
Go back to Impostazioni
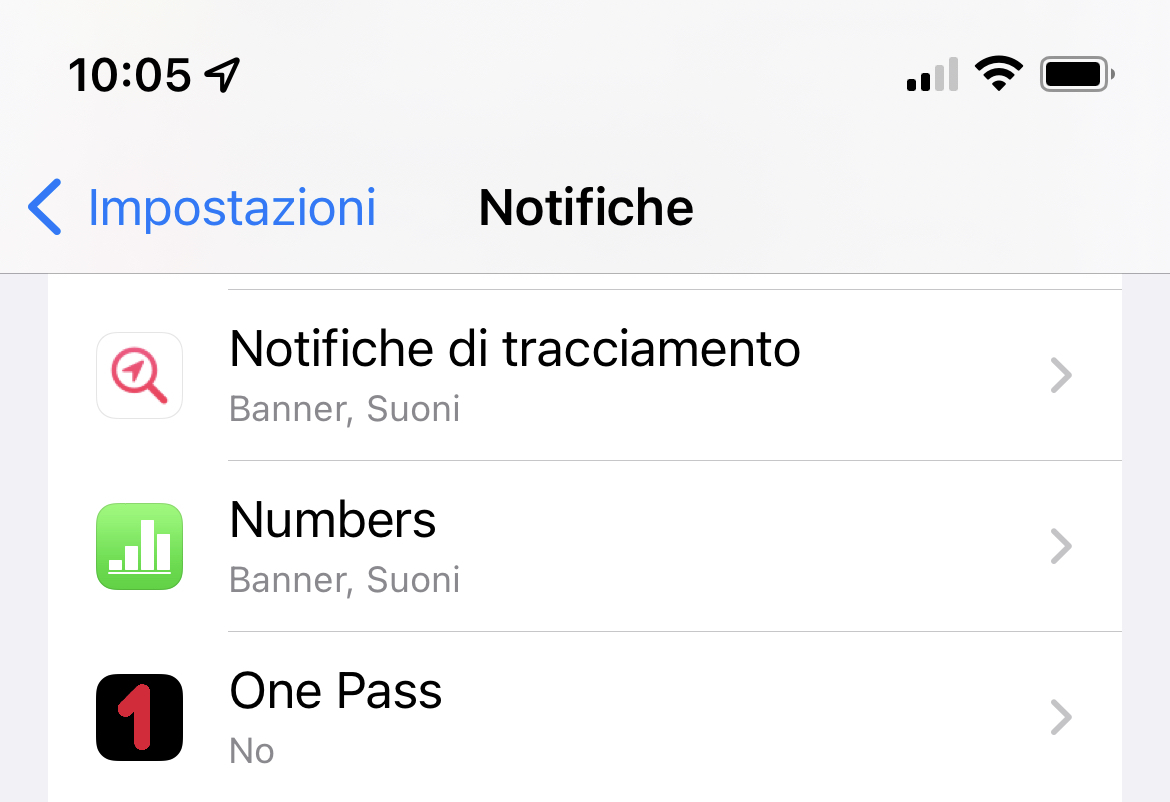(203, 208)
